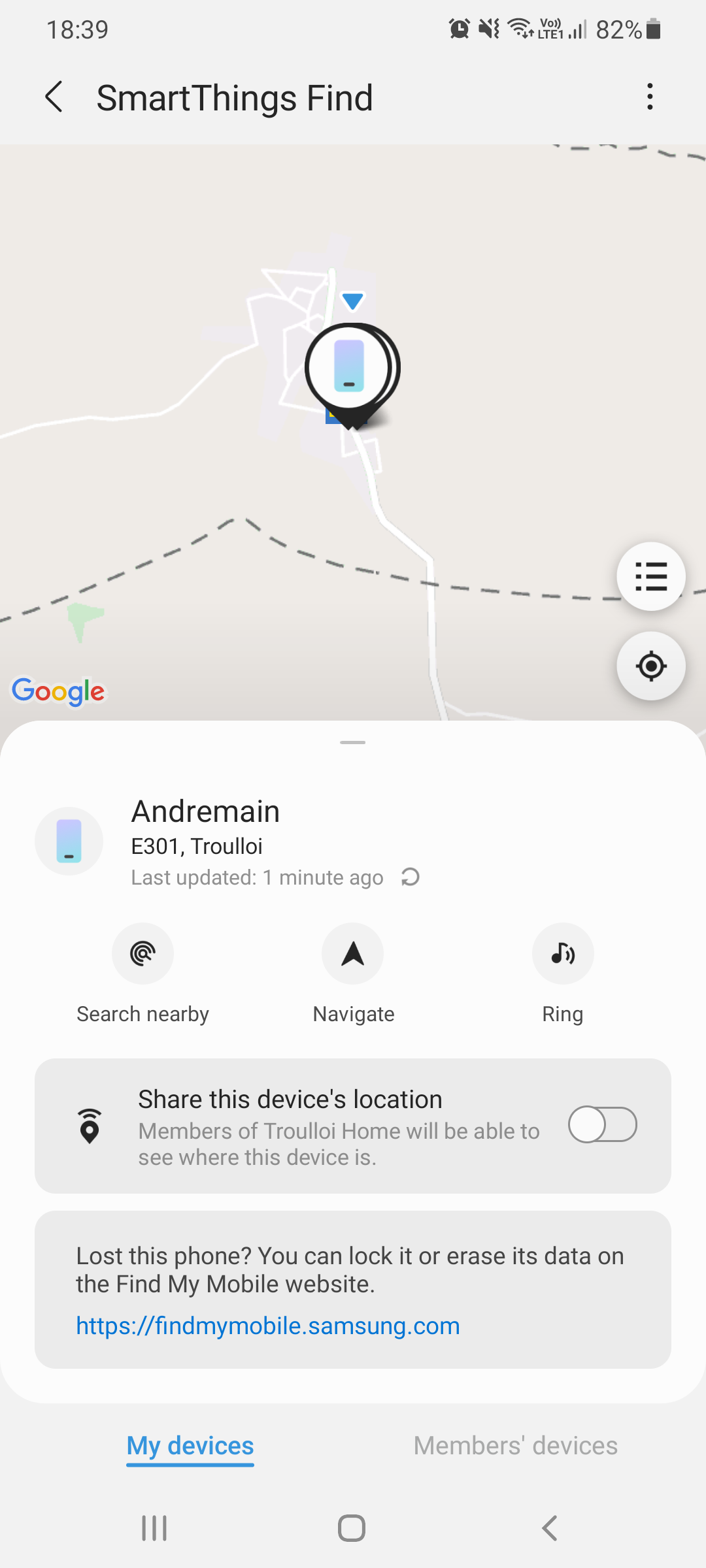The height and width of the screenshot is (1568, 706).
Task: Refresh the last updated location
Action: coord(411,877)
